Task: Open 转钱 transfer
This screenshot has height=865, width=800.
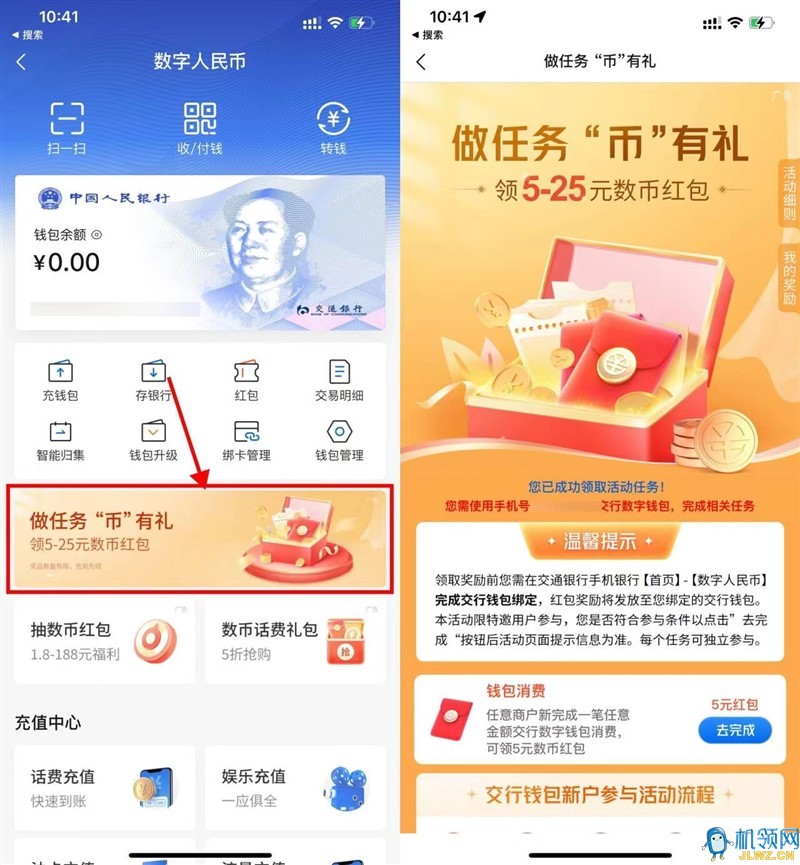Action: coord(333,128)
